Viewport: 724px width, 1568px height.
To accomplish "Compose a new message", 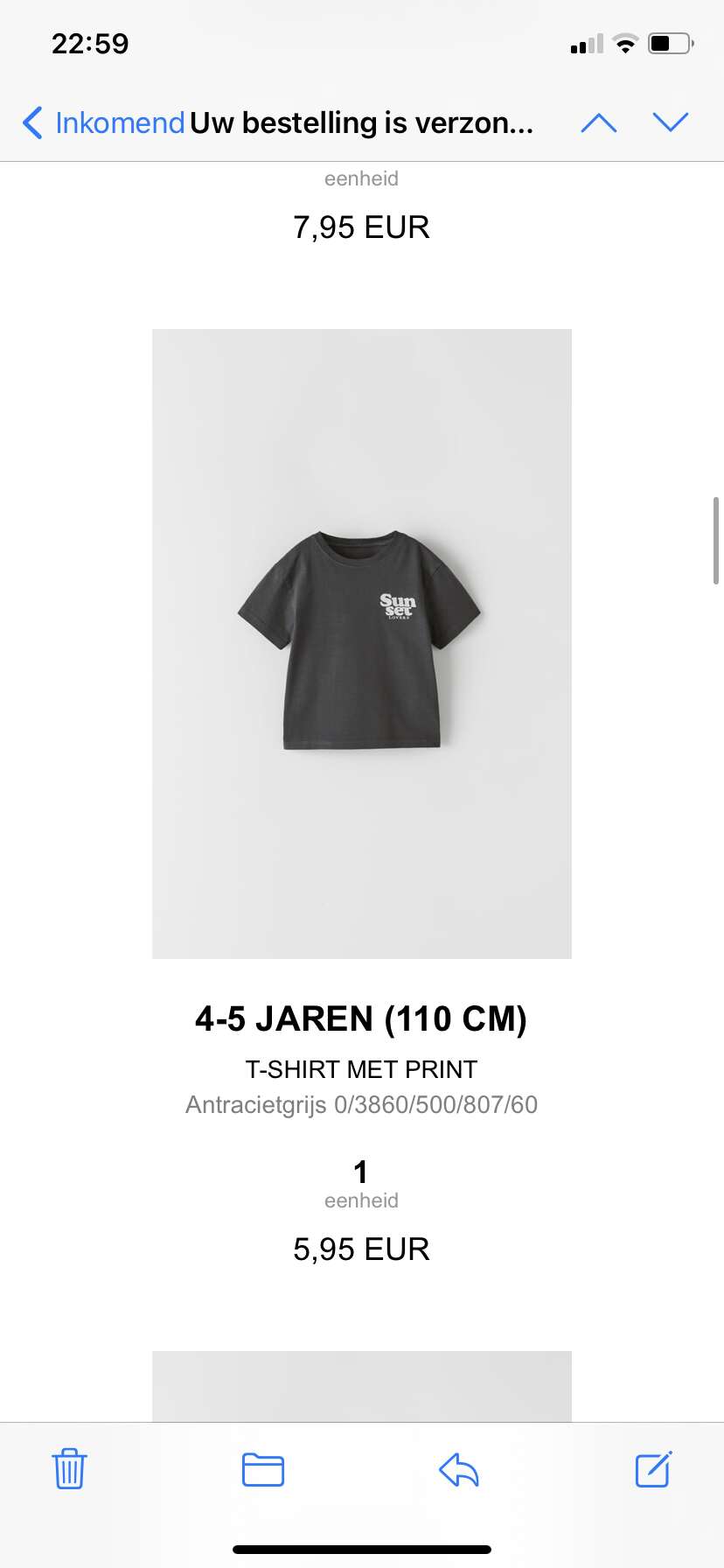I will [x=653, y=1469].
